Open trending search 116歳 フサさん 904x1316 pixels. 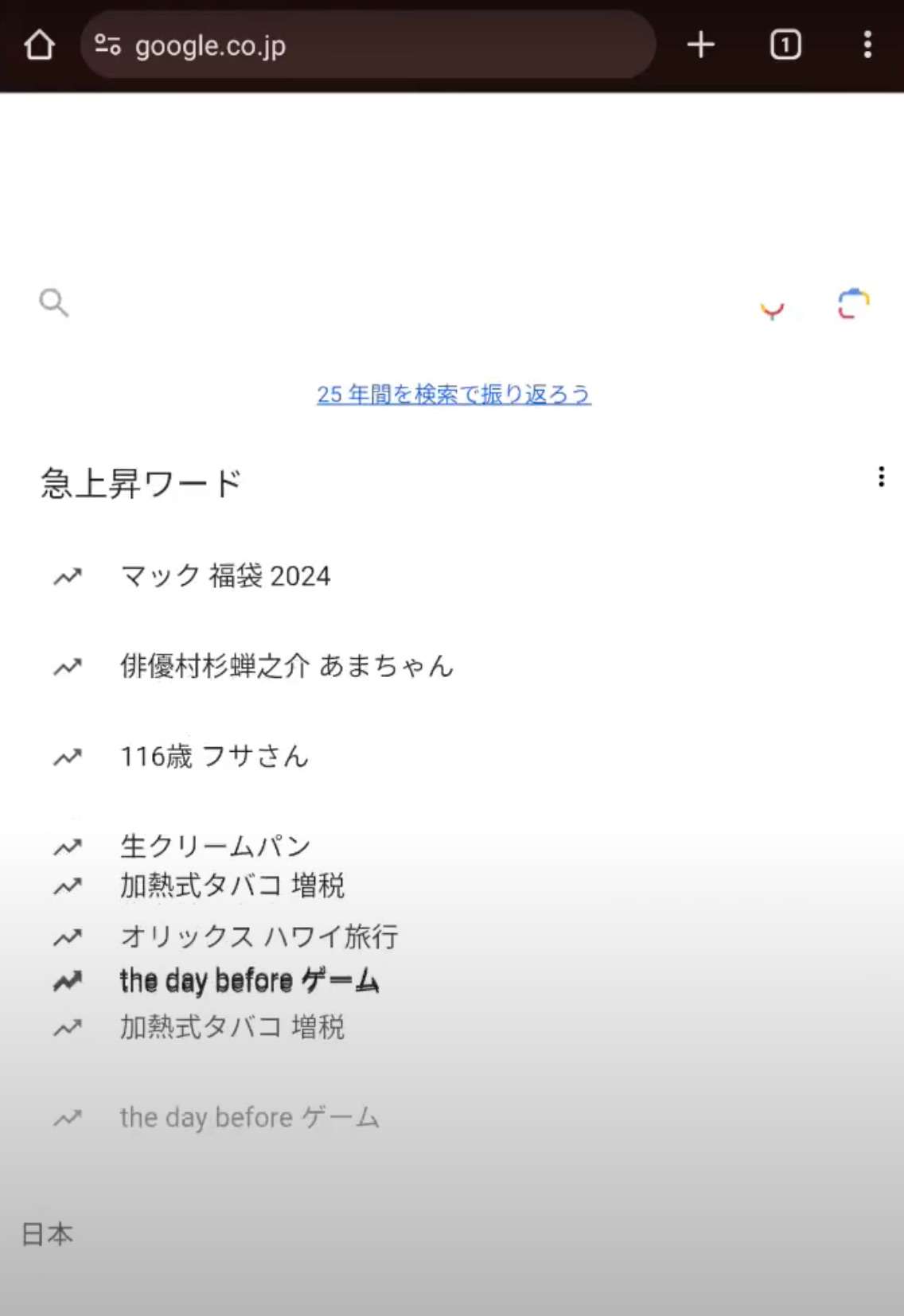tap(214, 756)
